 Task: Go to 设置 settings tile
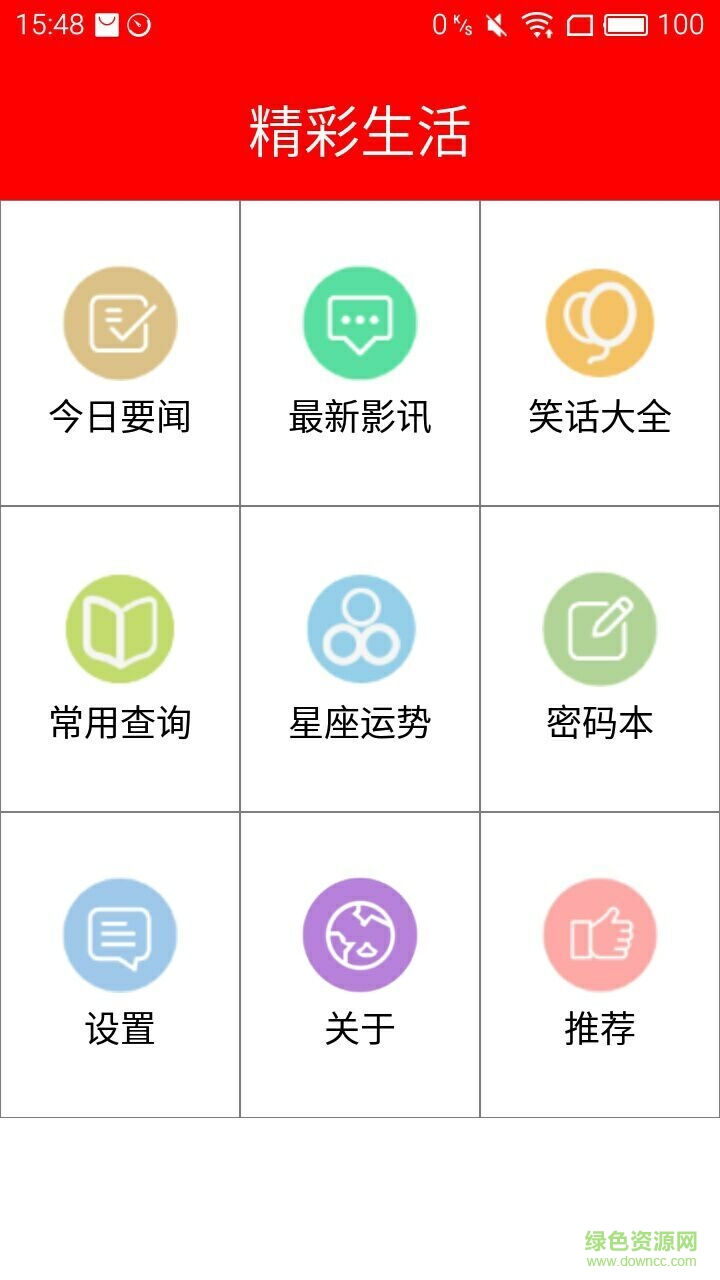point(120,965)
